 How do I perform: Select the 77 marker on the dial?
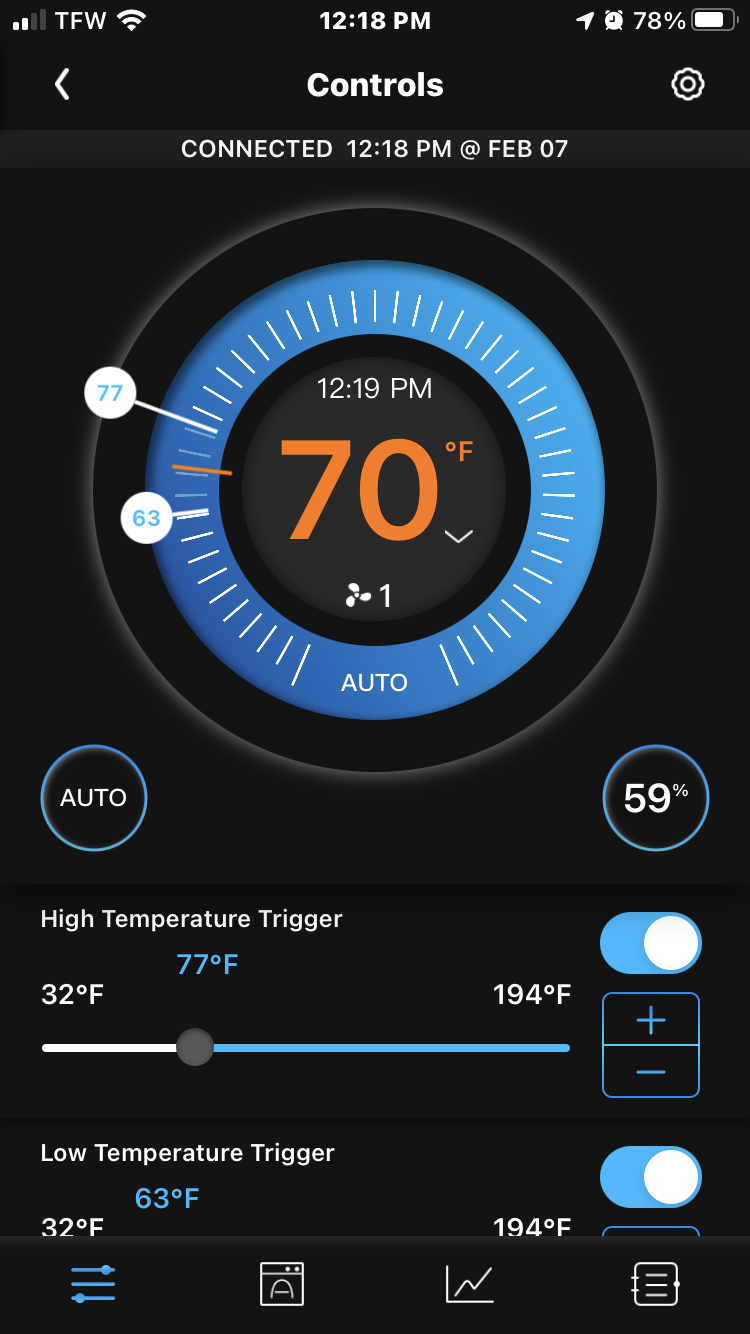[109, 393]
